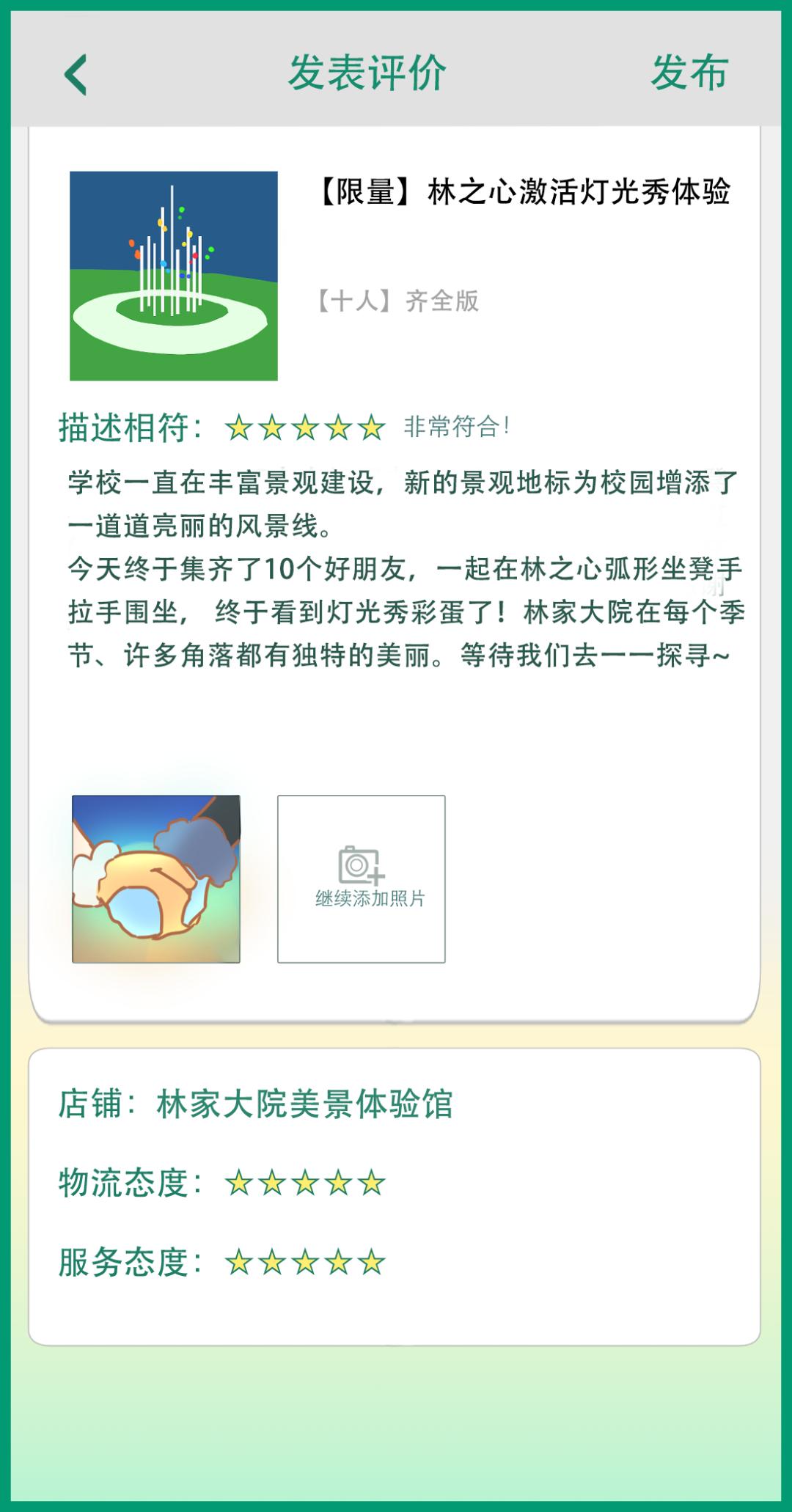Image resolution: width=792 pixels, height=1512 pixels.
Task: Go back using the top-left arrow
Action: 76,74
